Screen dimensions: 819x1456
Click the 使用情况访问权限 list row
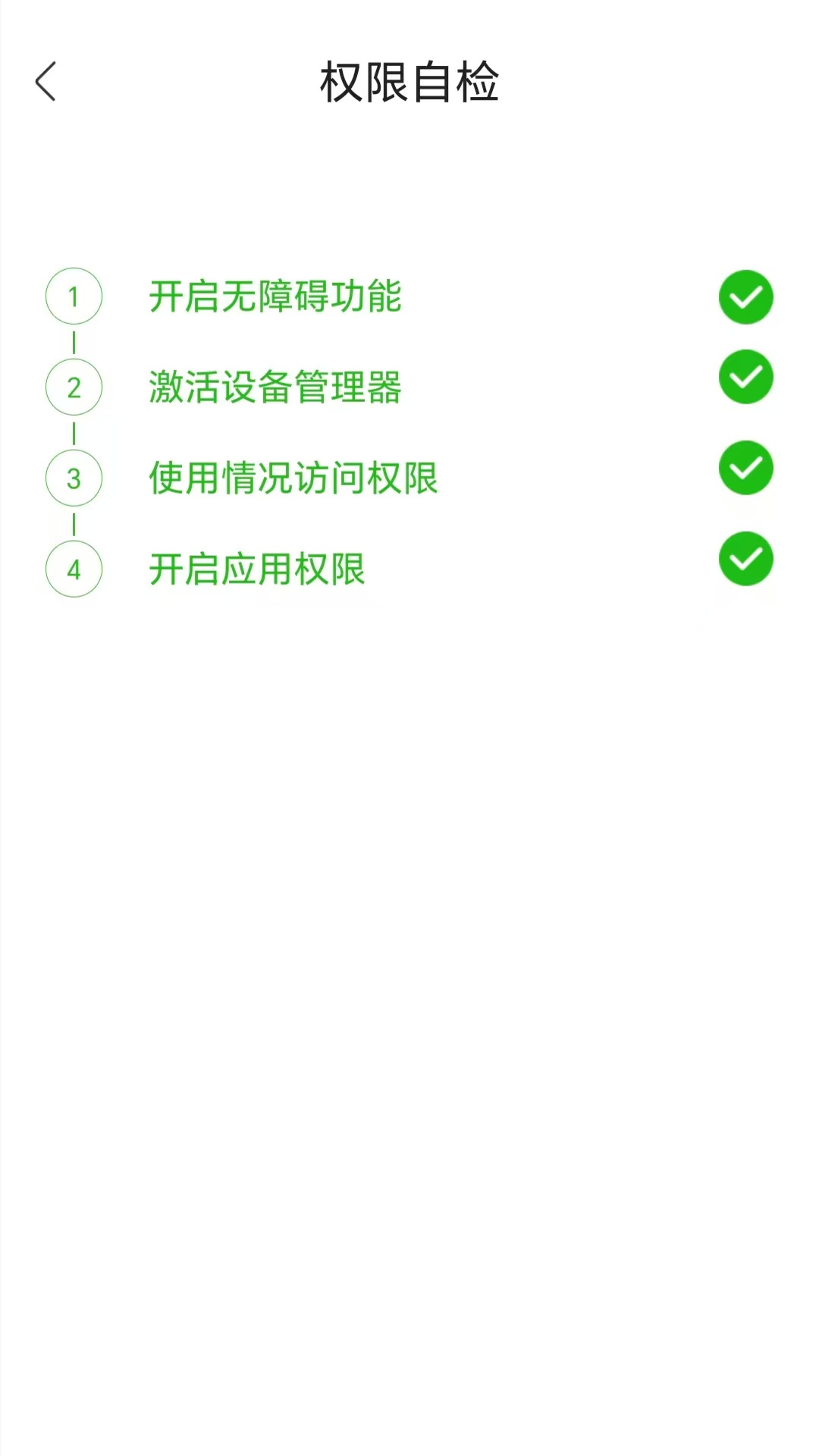pos(294,479)
